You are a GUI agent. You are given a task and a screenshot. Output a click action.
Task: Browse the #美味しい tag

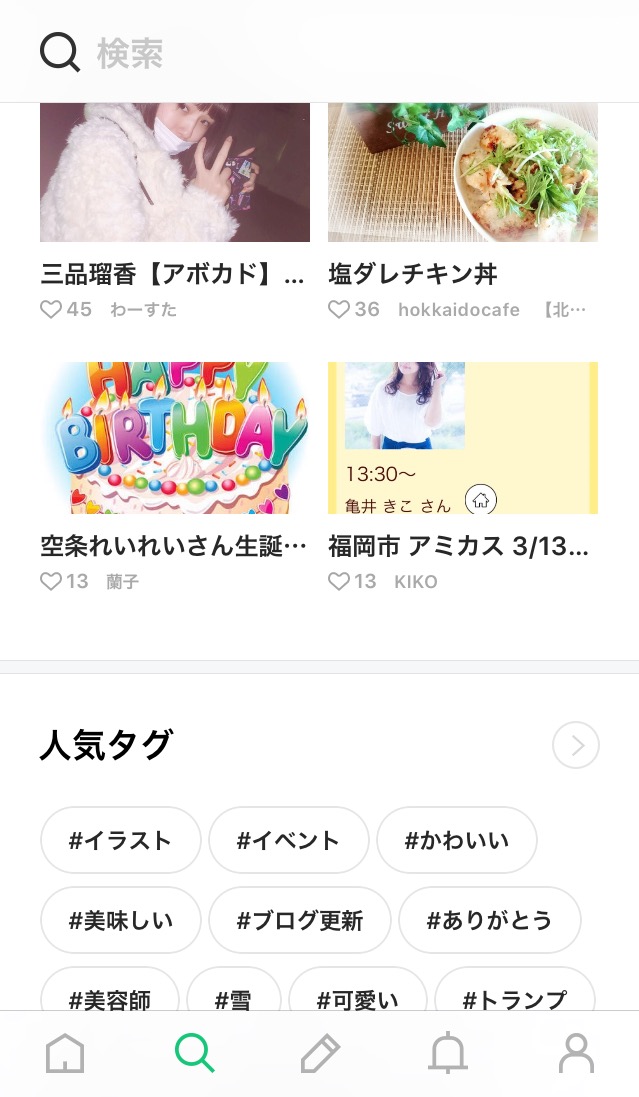tap(120, 920)
